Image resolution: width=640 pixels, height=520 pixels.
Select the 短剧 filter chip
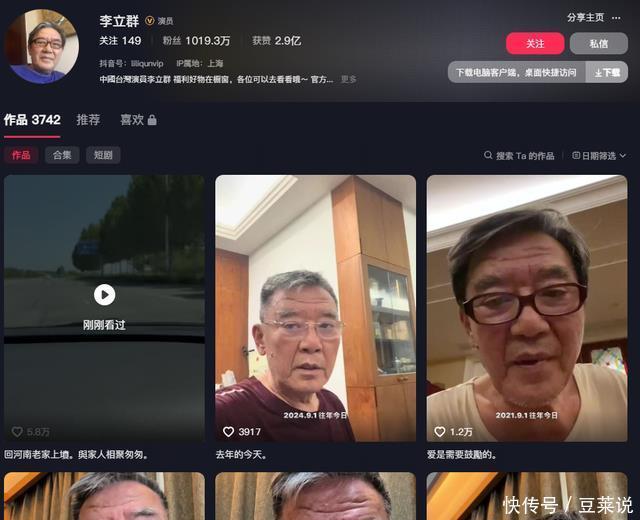[x=103, y=155]
